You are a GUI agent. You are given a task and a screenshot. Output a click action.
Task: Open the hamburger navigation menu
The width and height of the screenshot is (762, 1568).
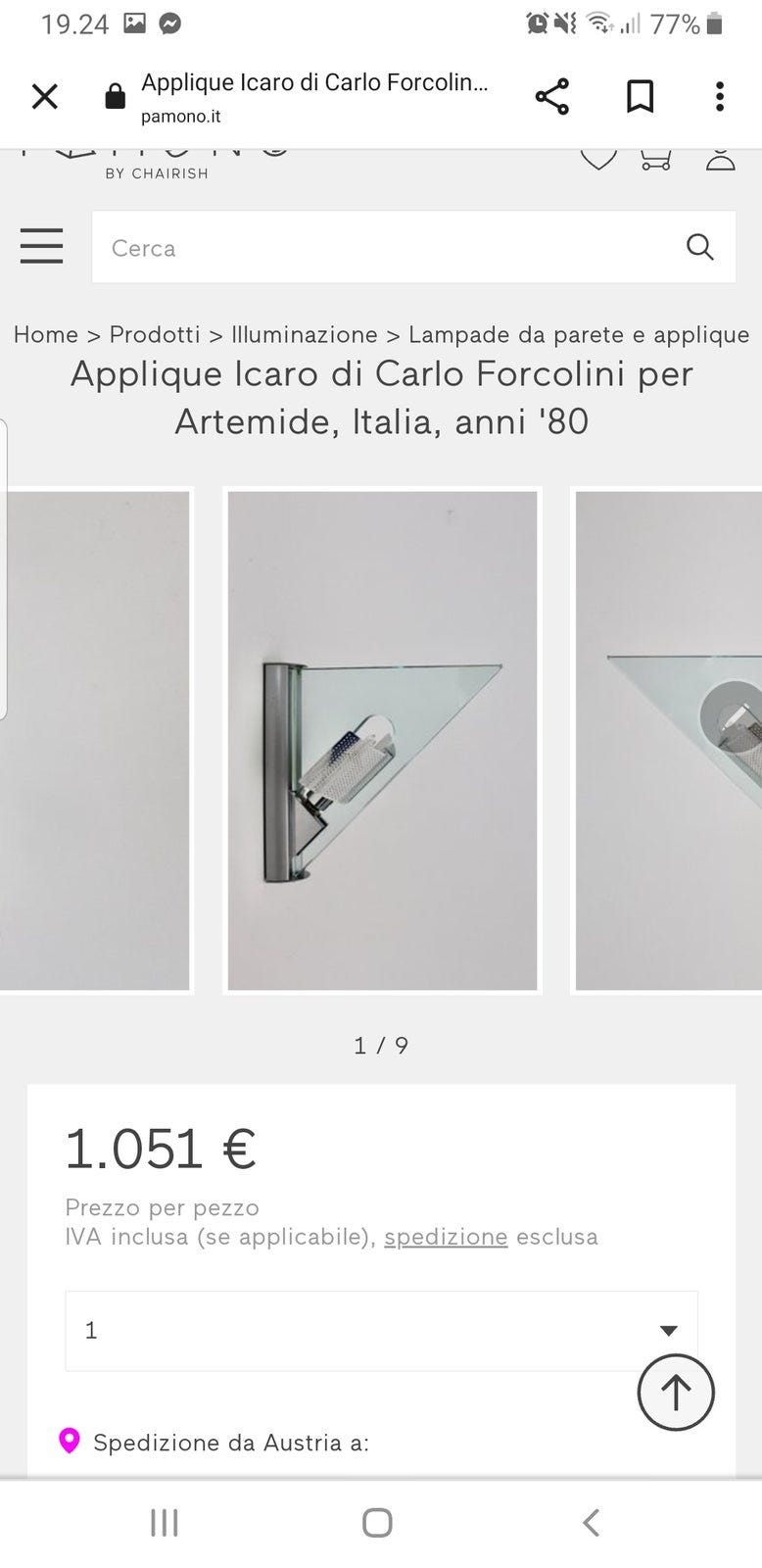[41, 247]
